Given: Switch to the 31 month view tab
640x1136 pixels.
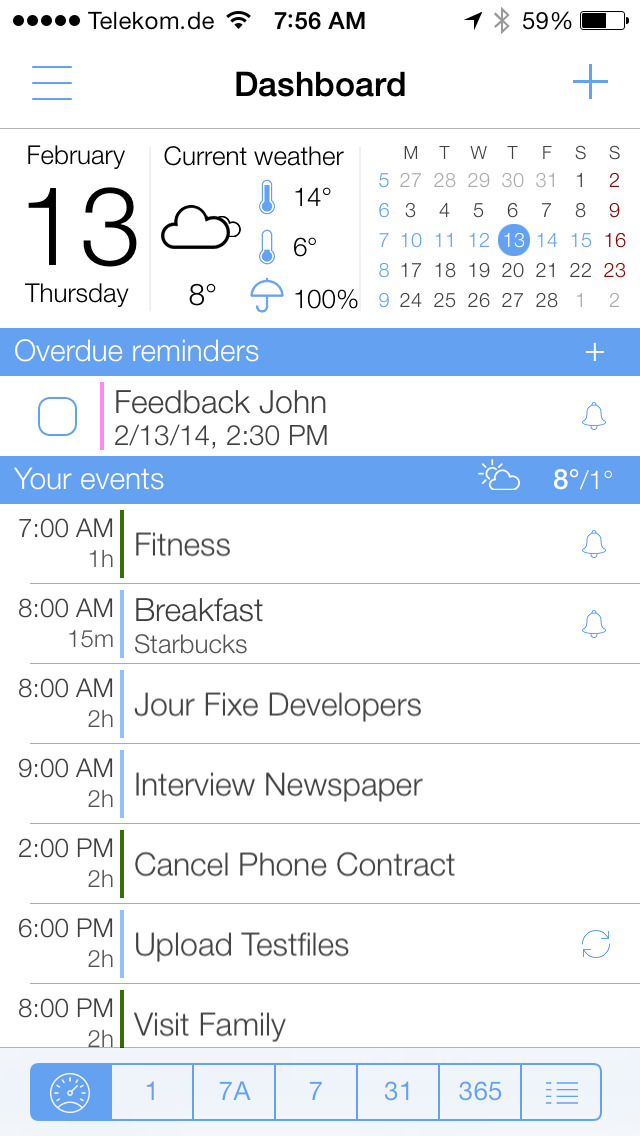Looking at the screenshot, I should pos(397,1091).
